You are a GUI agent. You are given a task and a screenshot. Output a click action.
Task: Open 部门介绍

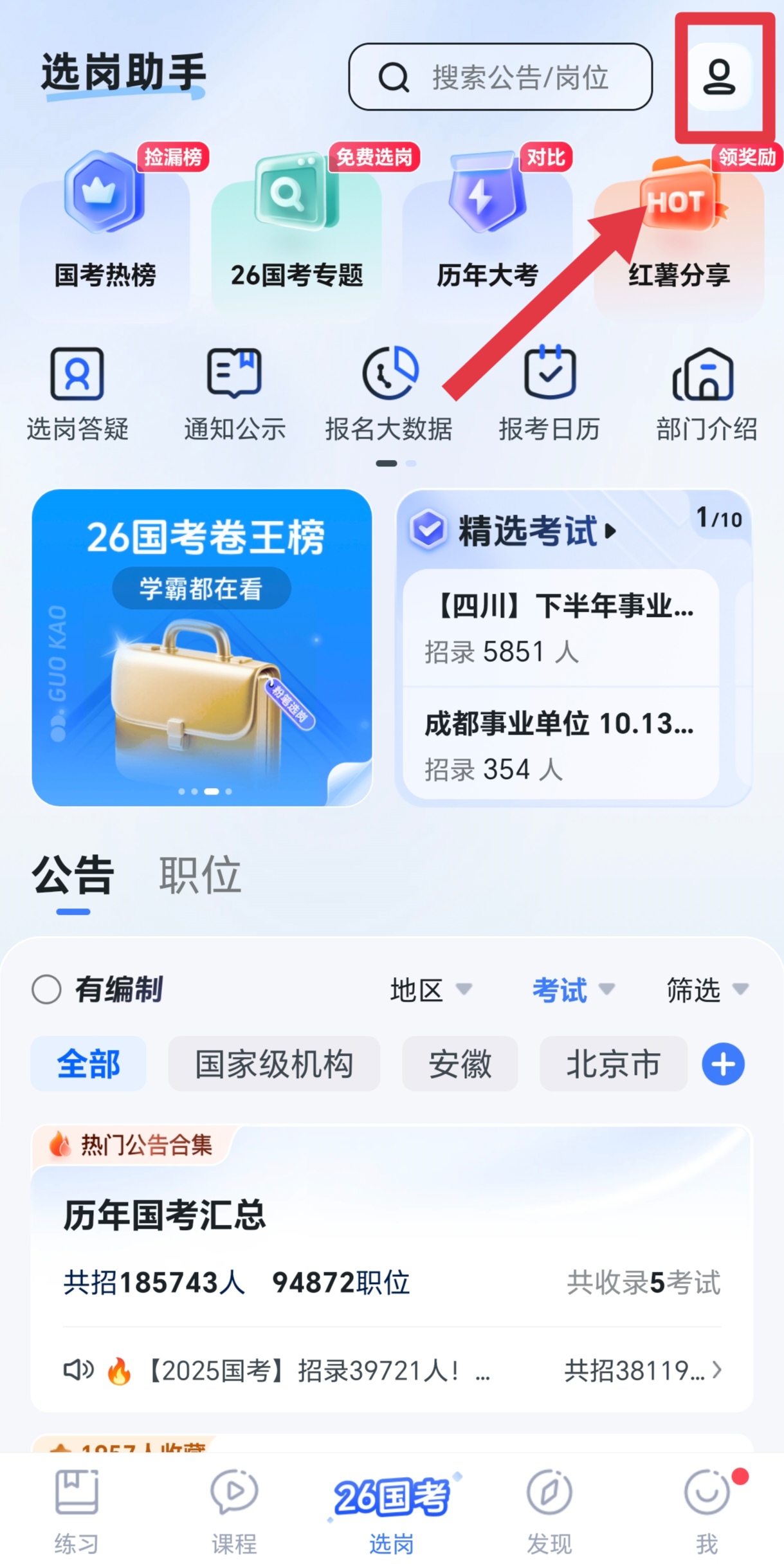click(706, 393)
